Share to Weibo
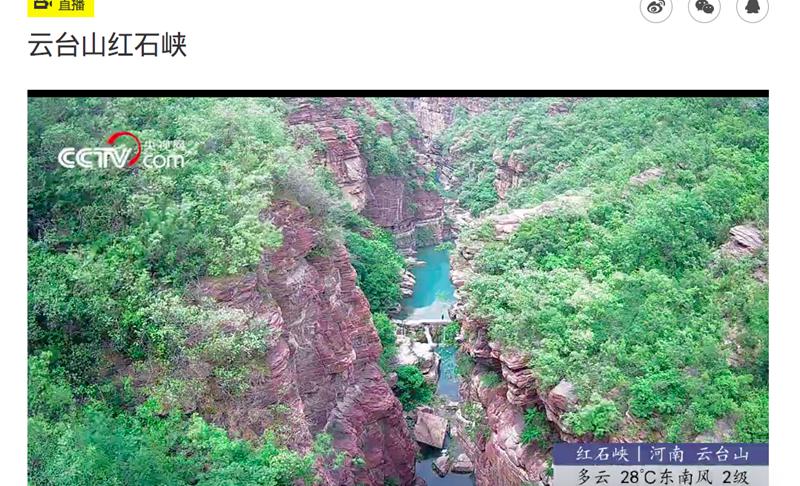Viewport: 800px width, 486px height. [x=656, y=8]
